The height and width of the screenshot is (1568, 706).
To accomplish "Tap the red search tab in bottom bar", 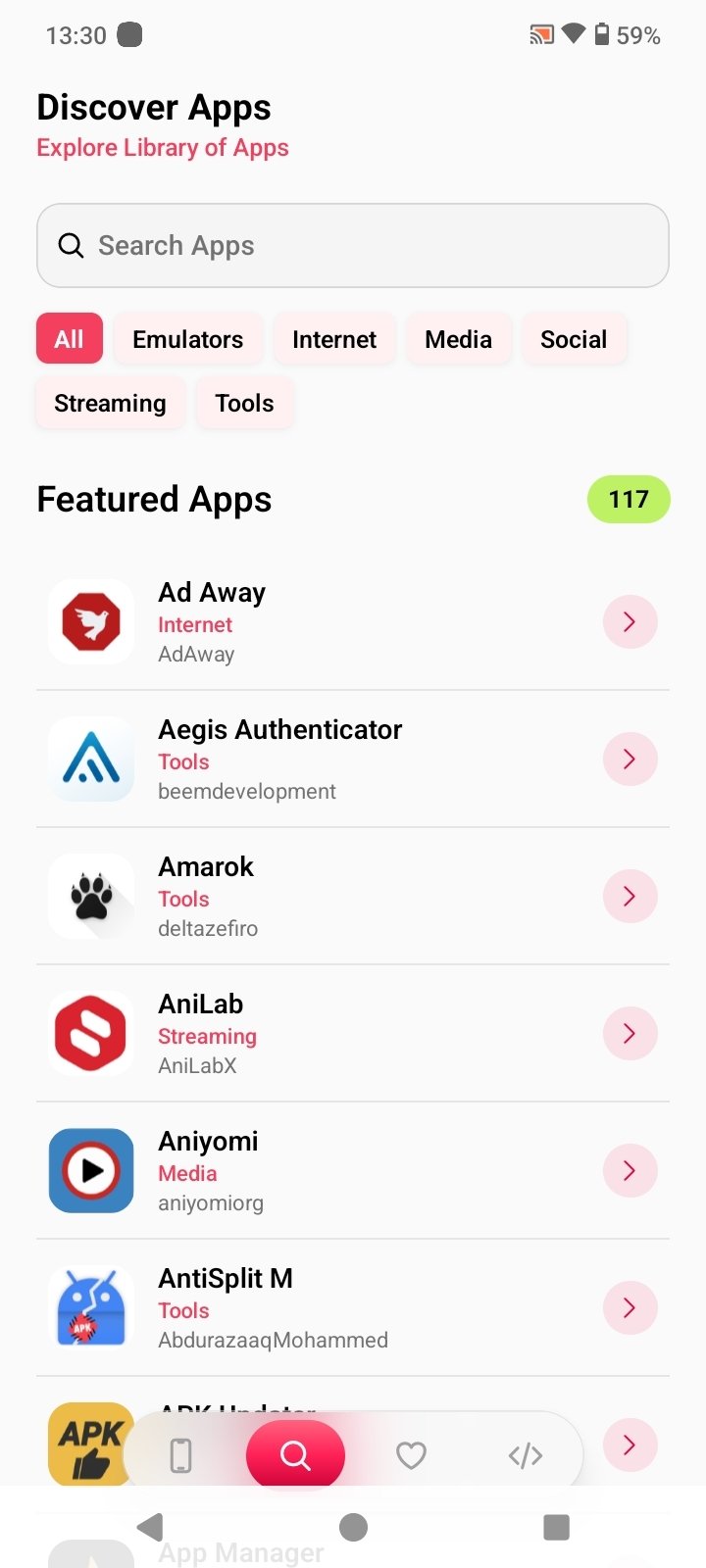I will pos(295,1455).
